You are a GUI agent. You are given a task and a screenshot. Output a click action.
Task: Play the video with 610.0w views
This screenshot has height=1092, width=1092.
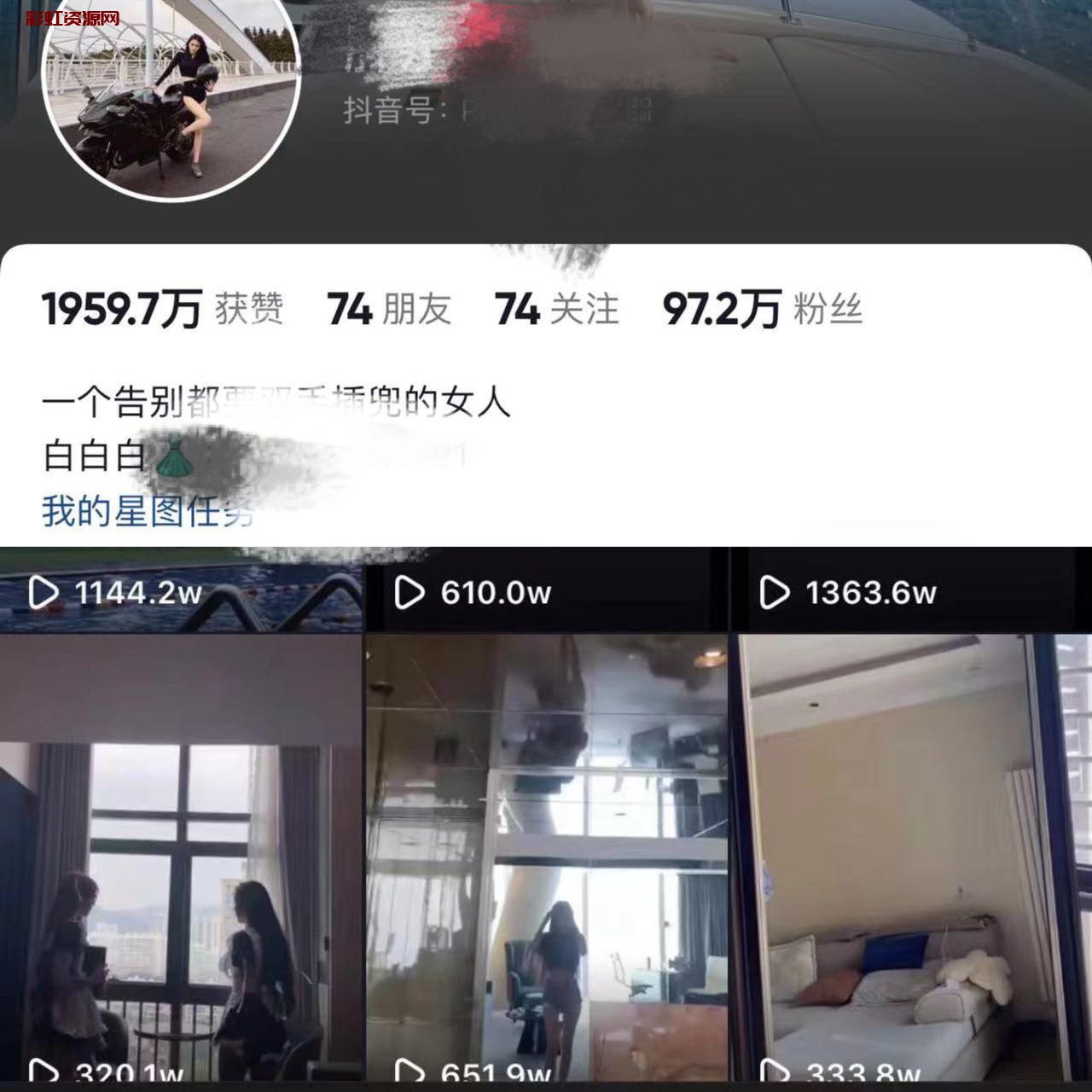[546, 590]
